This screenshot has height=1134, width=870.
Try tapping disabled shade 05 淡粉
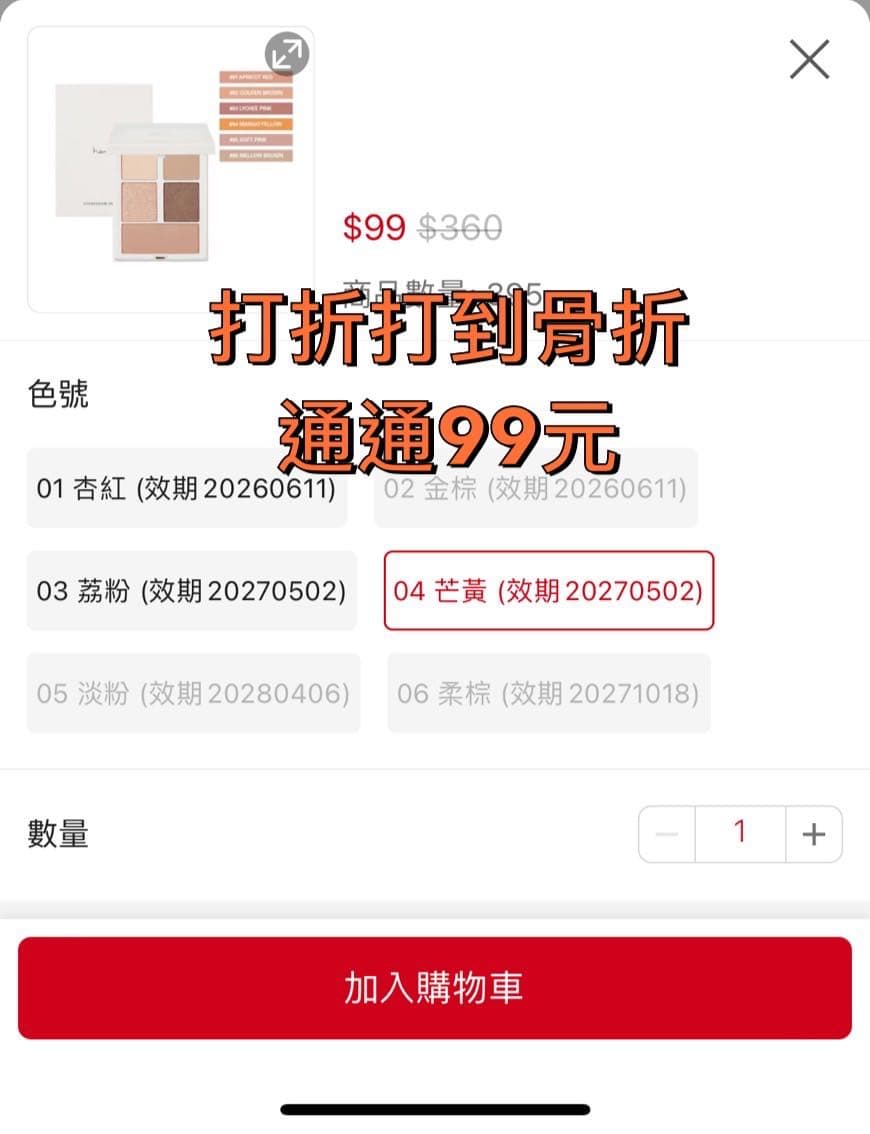(193, 693)
